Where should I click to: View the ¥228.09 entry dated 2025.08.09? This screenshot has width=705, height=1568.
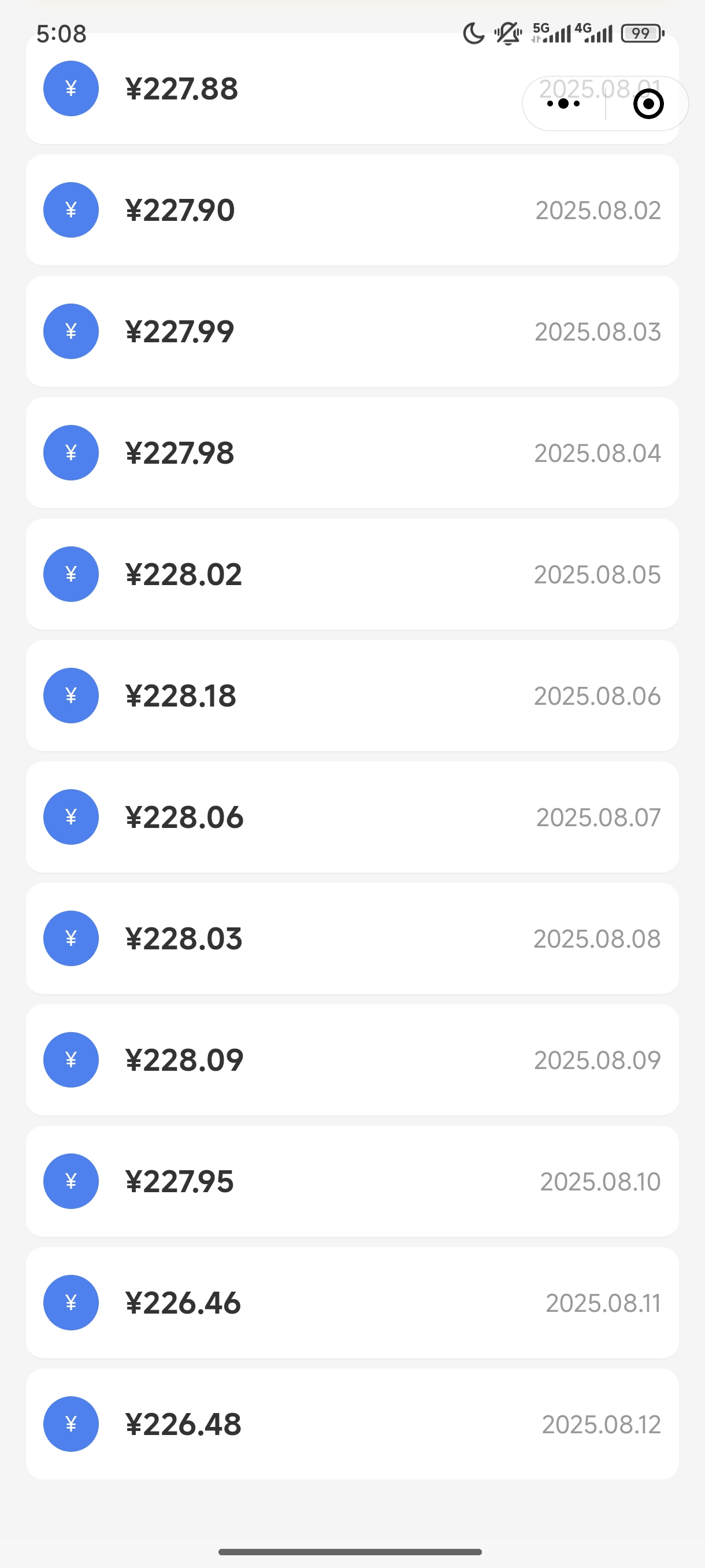(352, 1060)
